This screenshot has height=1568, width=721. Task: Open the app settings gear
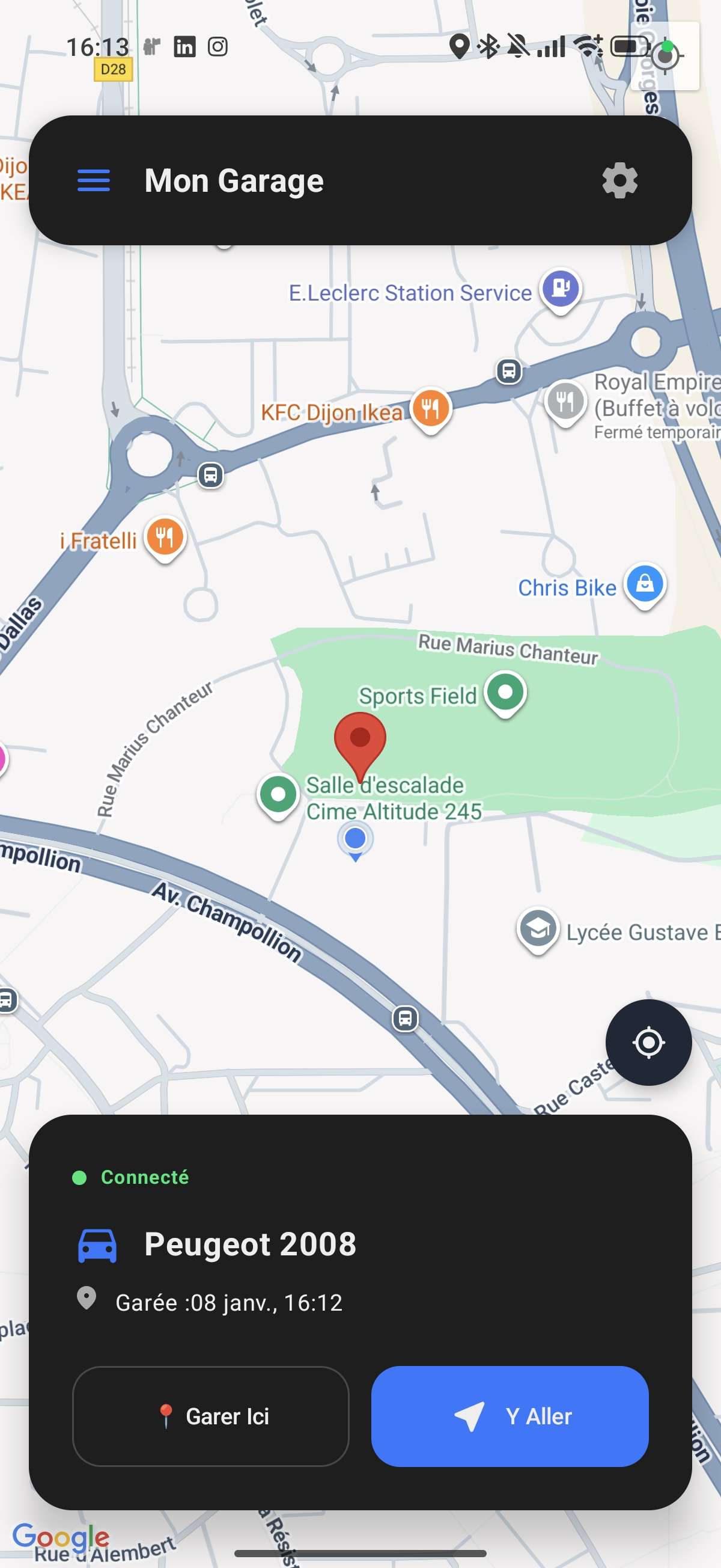click(620, 180)
